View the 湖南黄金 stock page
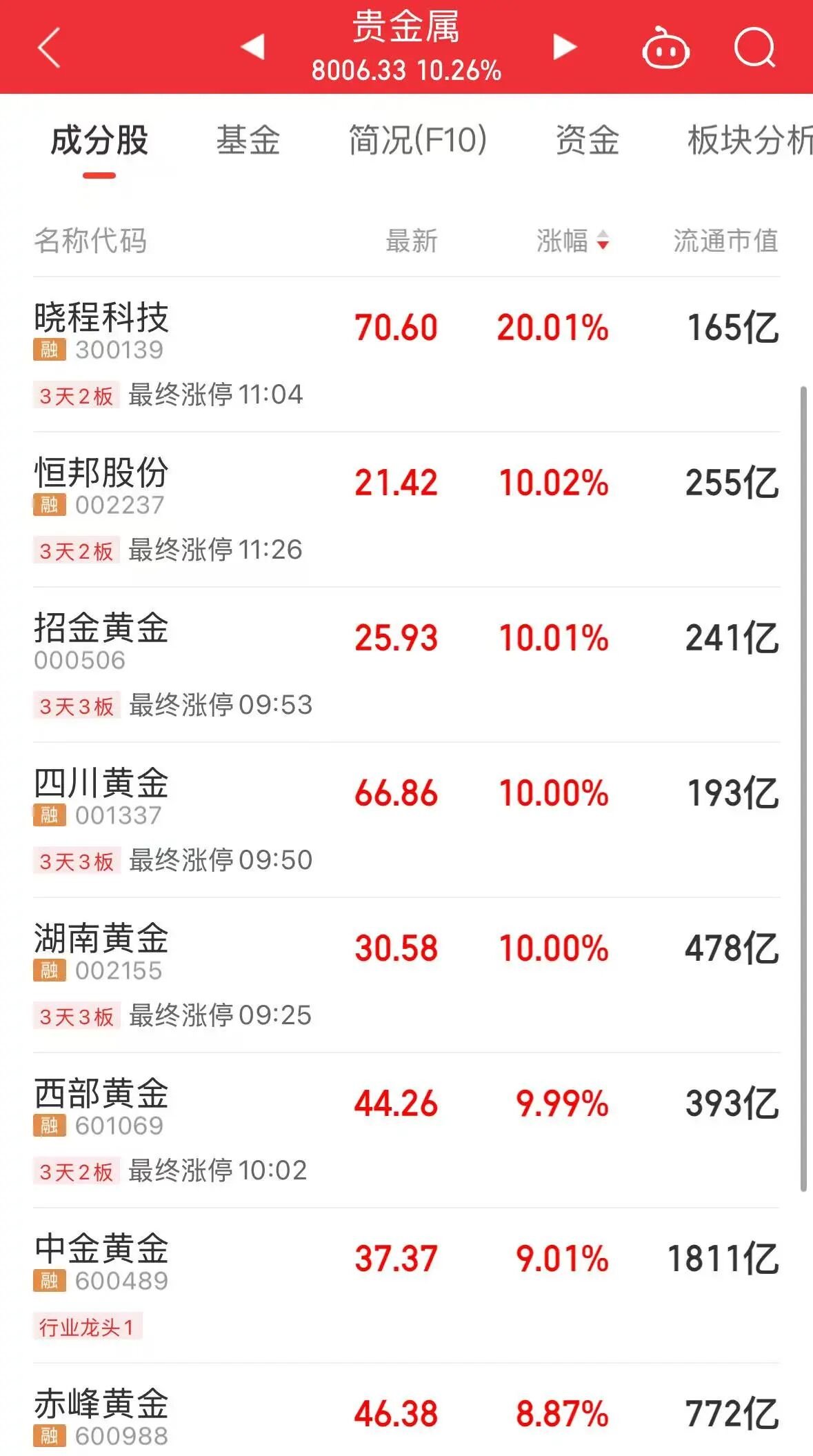This screenshot has width=813, height=1456. coord(102,939)
